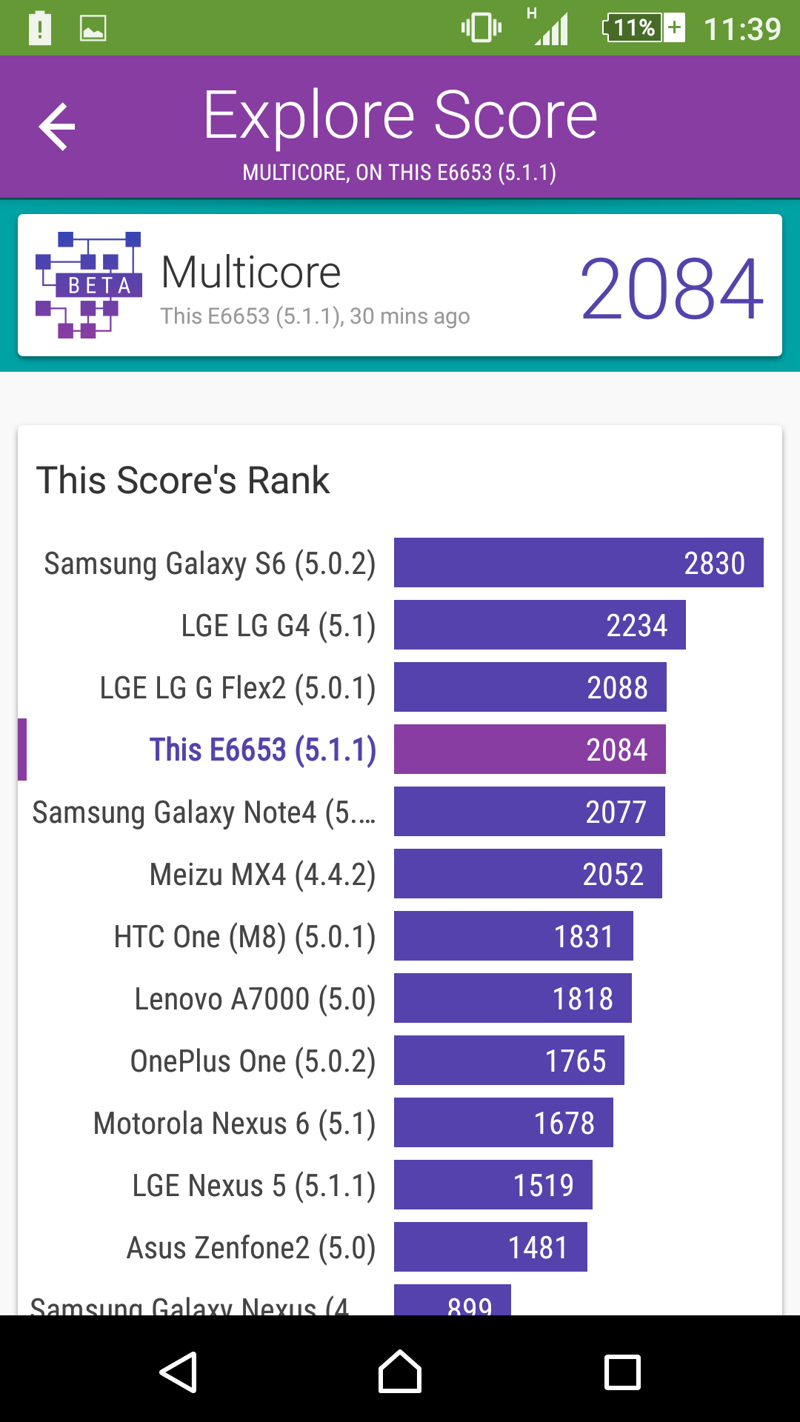Open recent apps from navigation bar
The image size is (800, 1422).
(x=622, y=1372)
